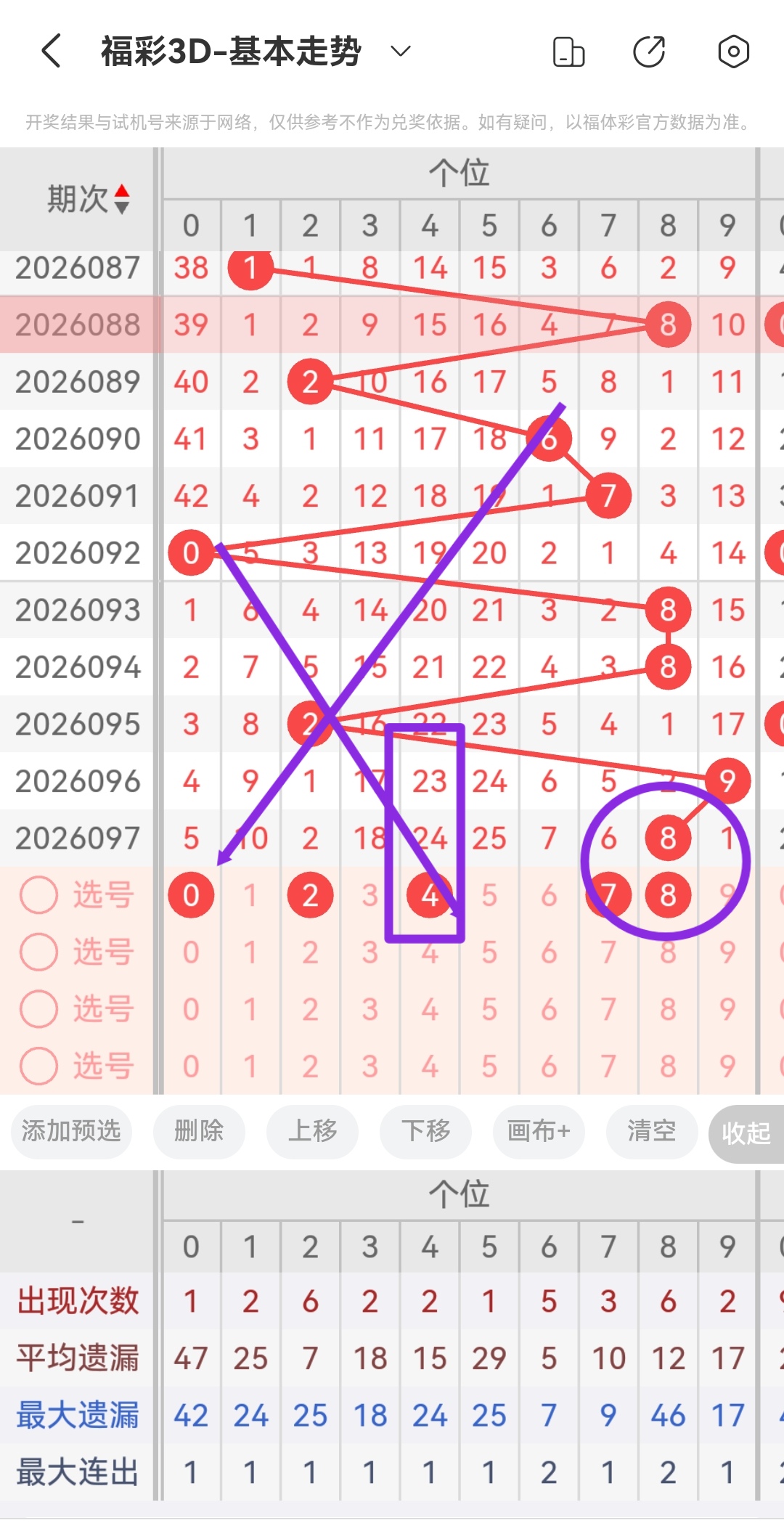Open the 画布+ canvas option
The image size is (784, 1526).
click(538, 1132)
